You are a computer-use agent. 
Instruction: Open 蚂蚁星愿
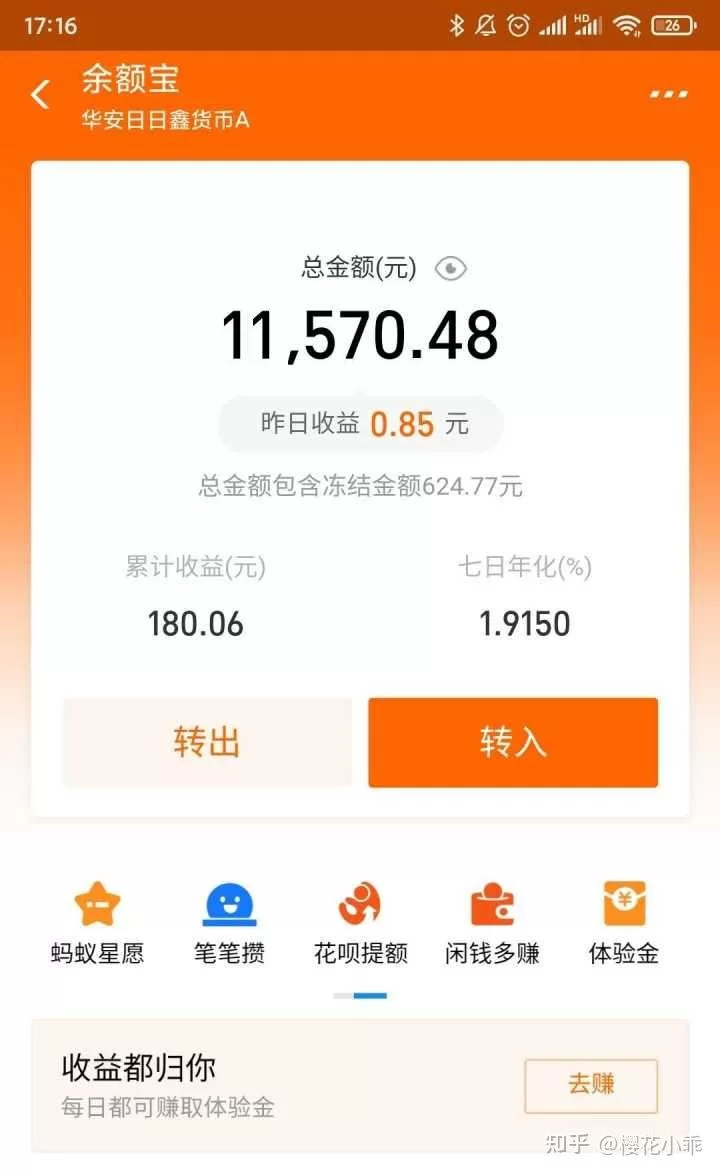[97, 922]
